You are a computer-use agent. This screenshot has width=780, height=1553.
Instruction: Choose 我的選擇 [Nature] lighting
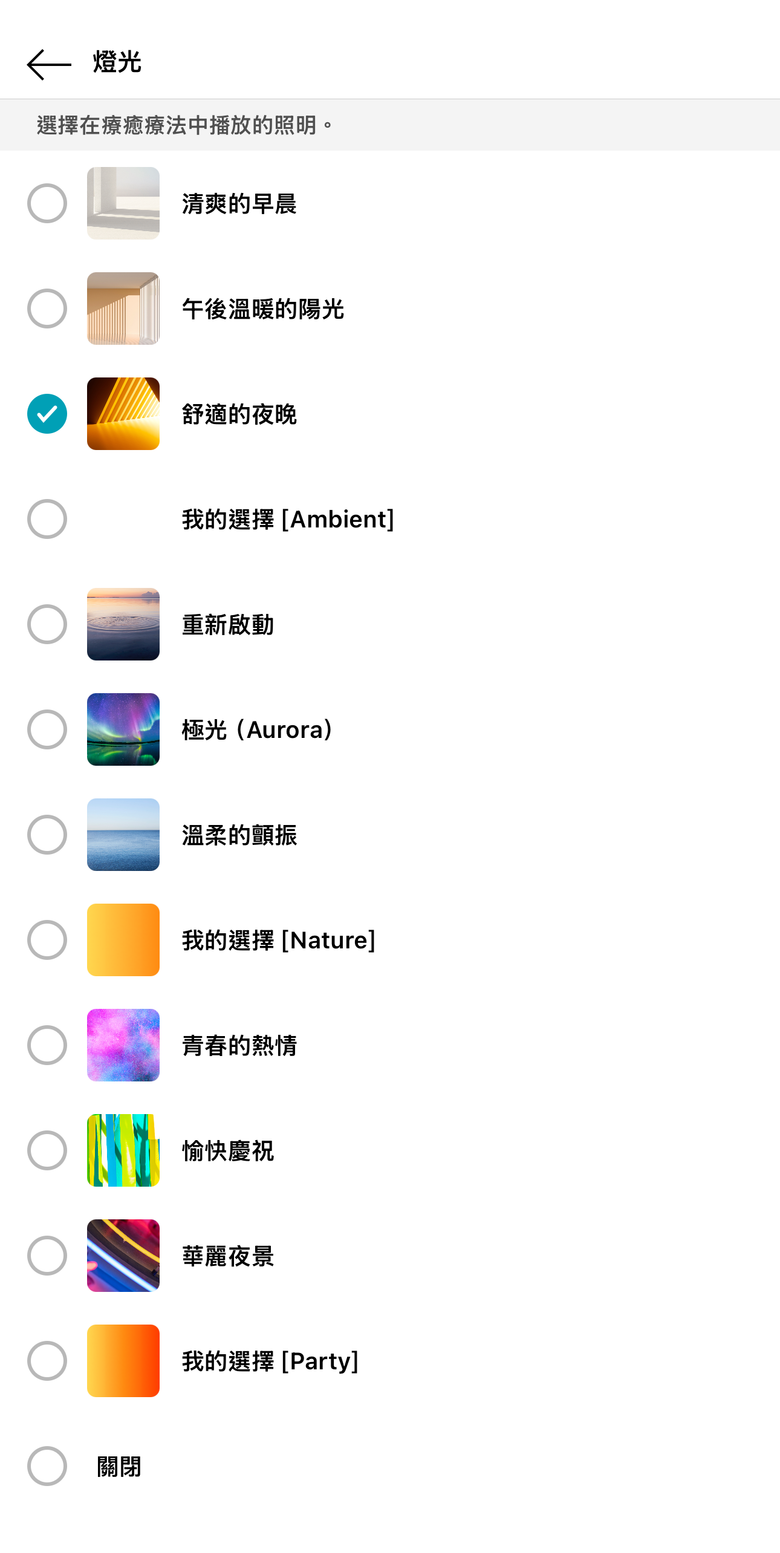coord(47,939)
